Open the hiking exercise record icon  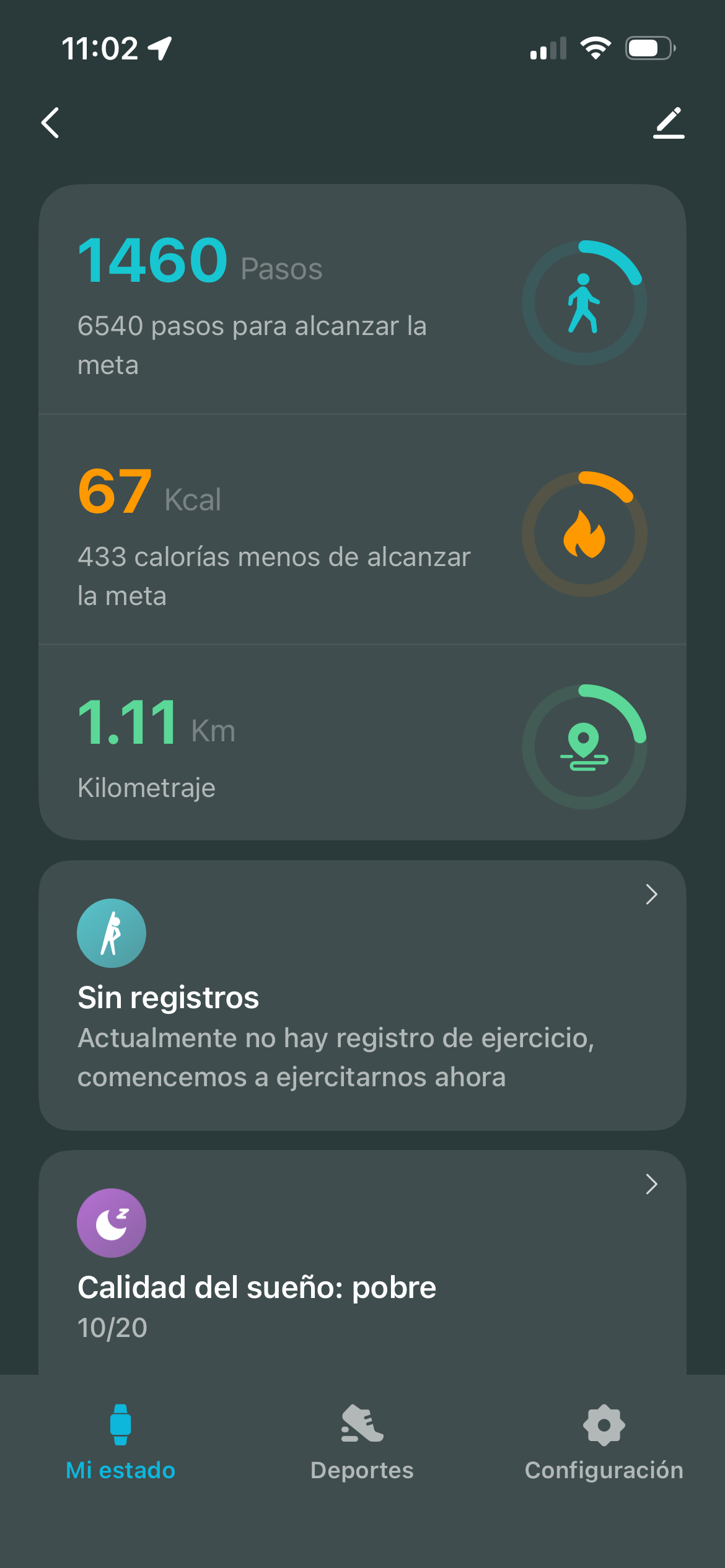112,933
